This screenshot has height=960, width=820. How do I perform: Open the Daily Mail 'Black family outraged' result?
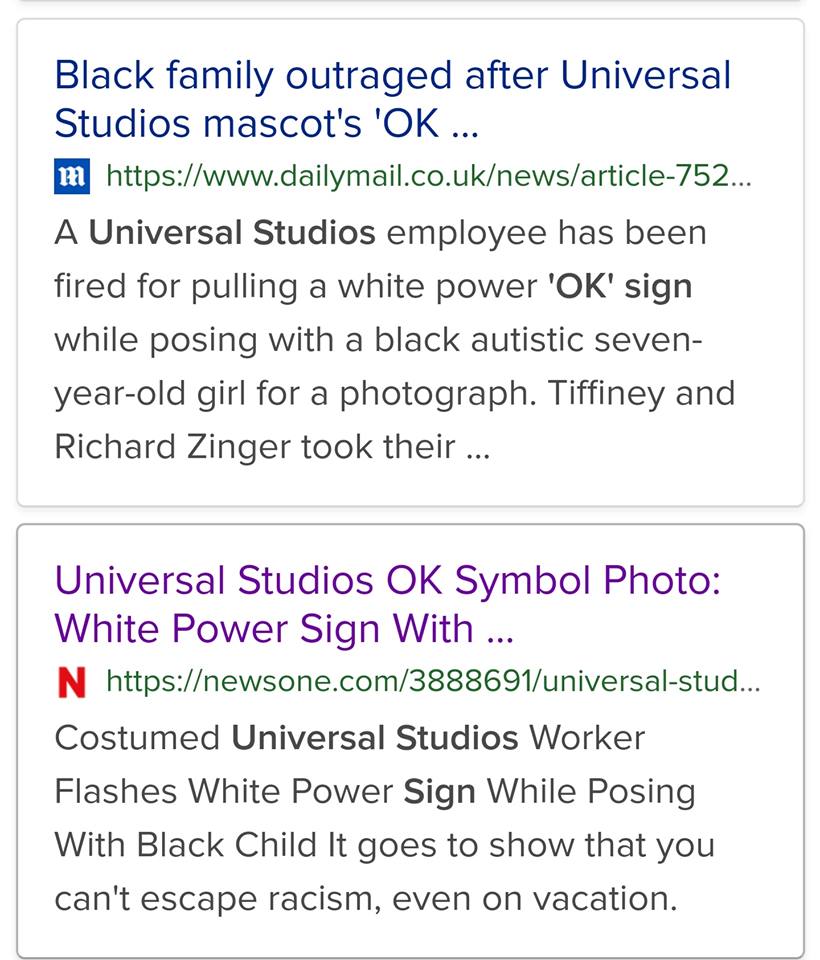tap(392, 99)
